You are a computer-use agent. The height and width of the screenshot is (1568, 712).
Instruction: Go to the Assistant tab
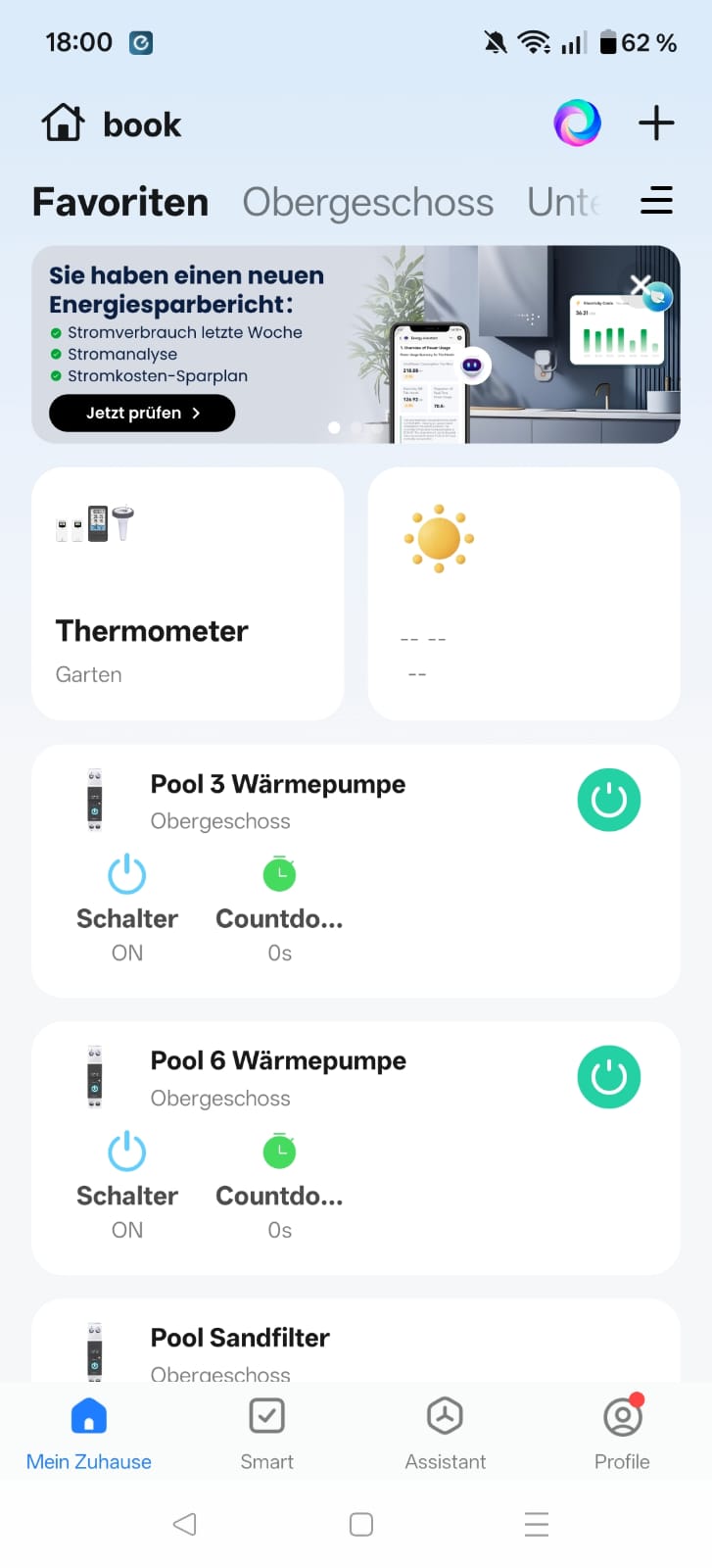coord(445,1432)
